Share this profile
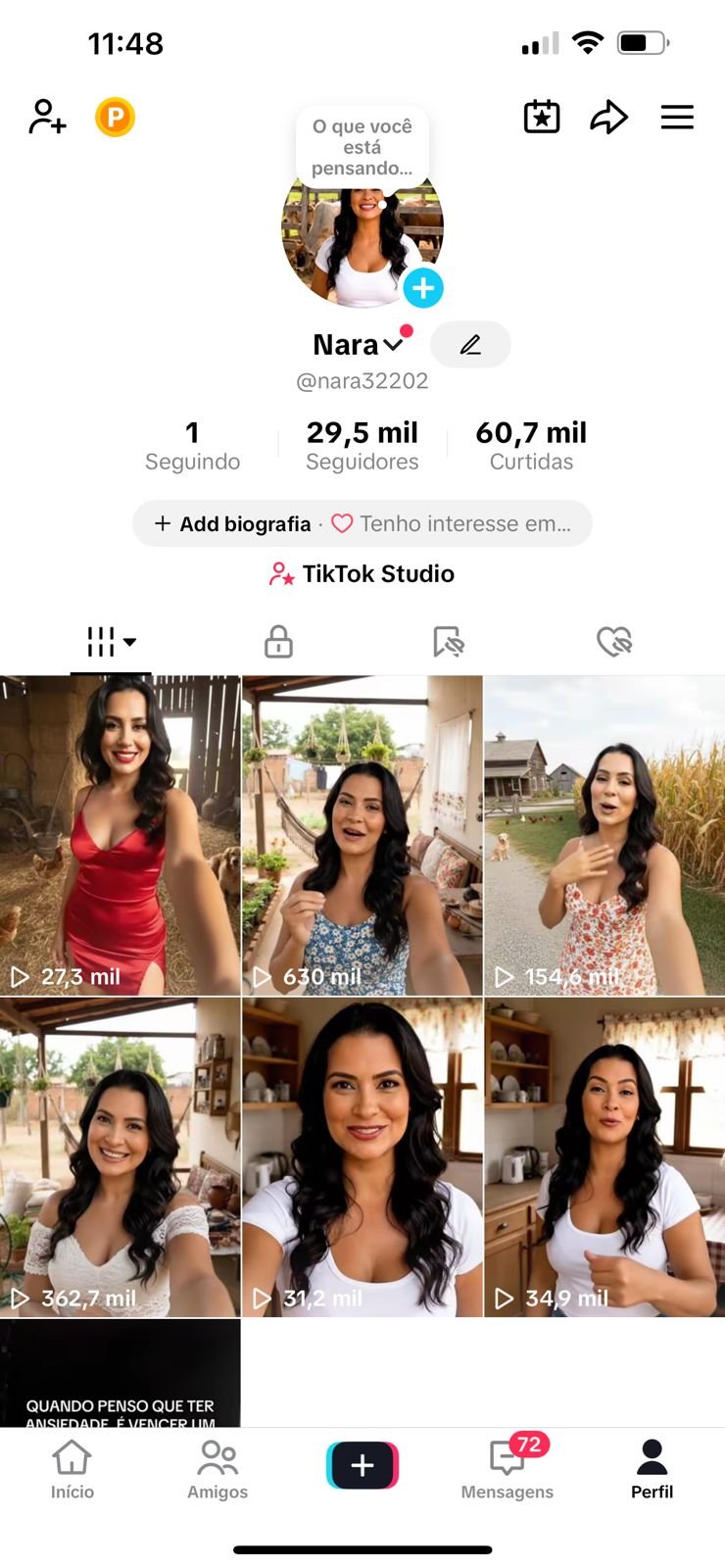725x1568 pixels. click(608, 118)
